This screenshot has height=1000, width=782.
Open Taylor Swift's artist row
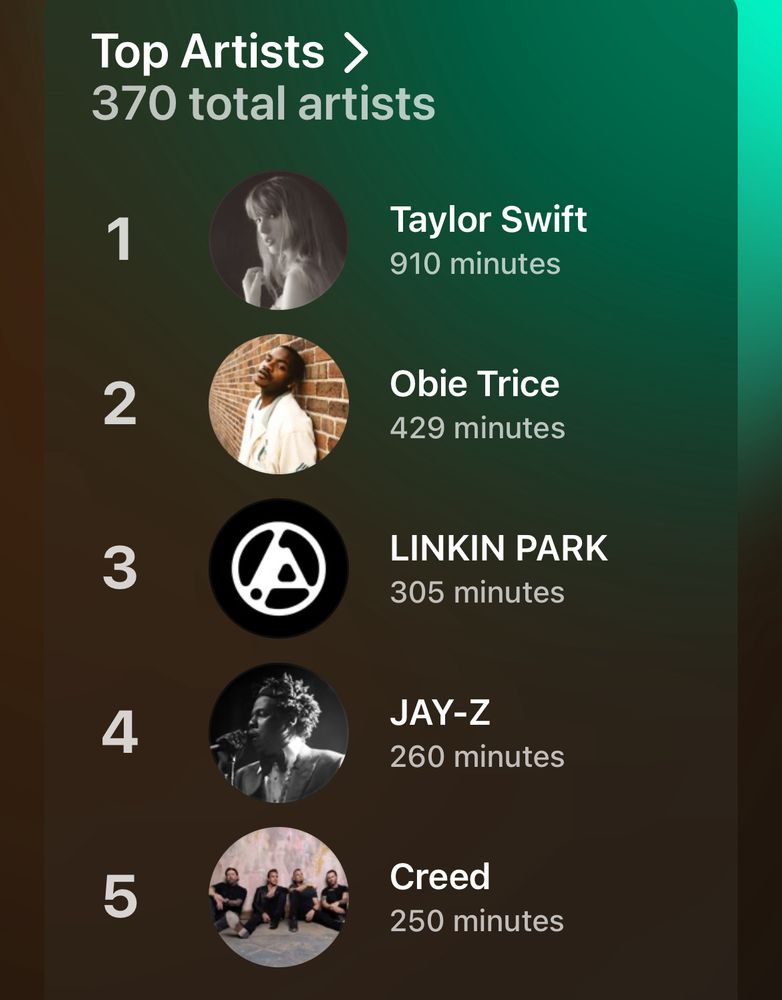click(x=488, y=240)
